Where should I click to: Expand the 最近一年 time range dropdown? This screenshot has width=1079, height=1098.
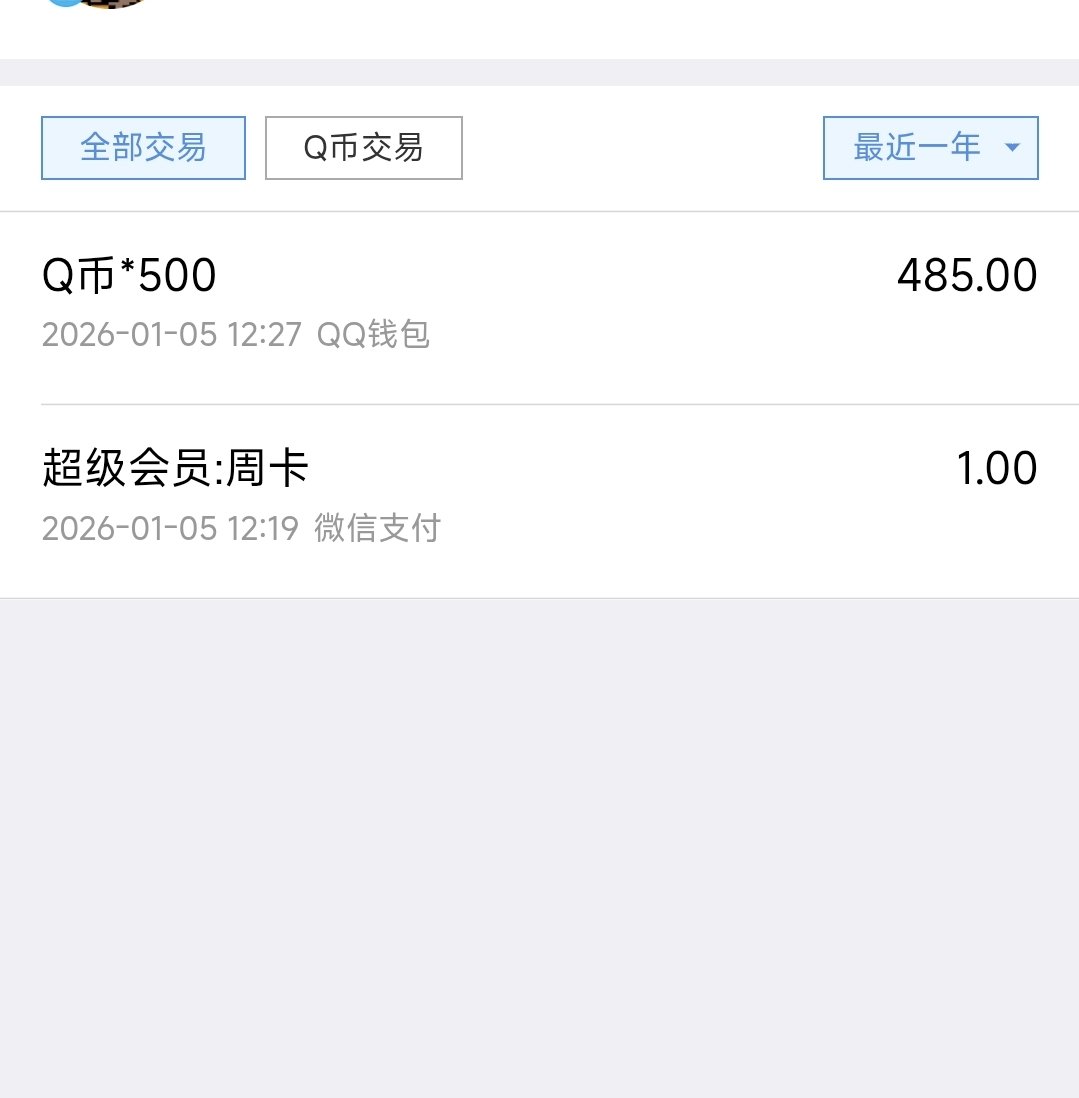(930, 148)
